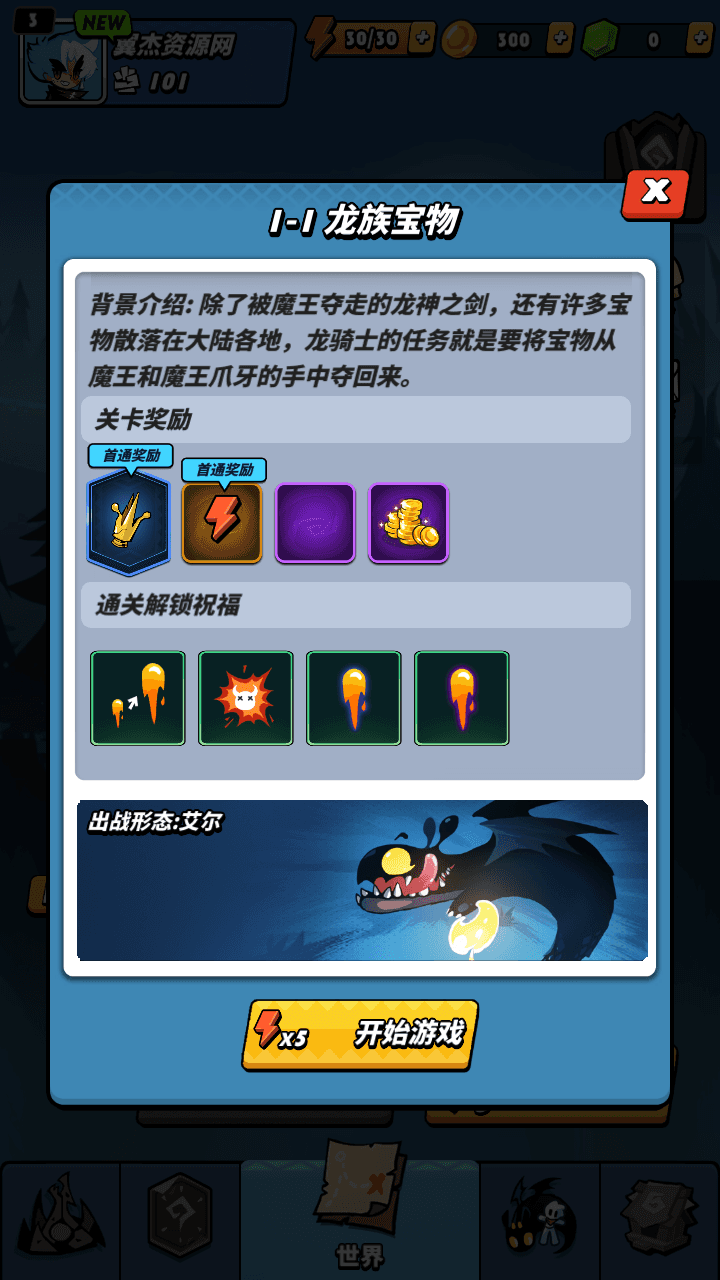This screenshot has width=720, height=1280.
Task: Open the blue-outlined fireball blessing
Action: click(x=354, y=698)
